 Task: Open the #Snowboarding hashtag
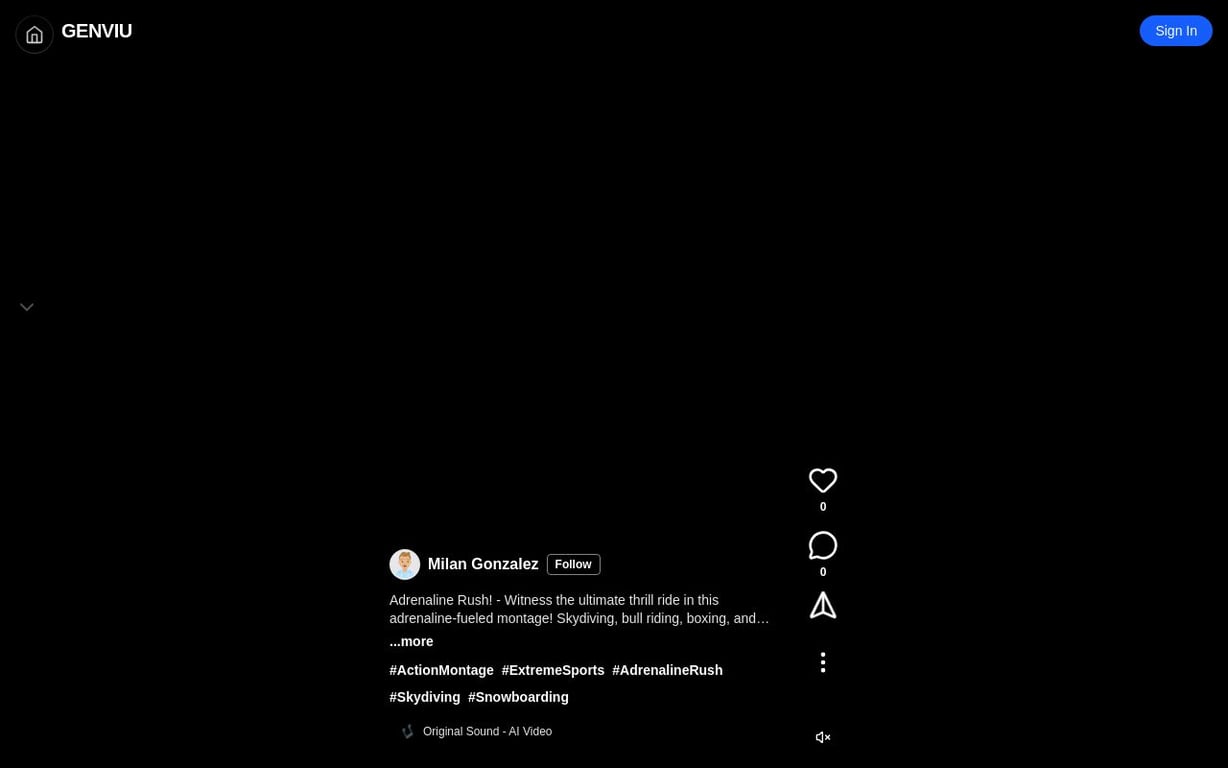click(518, 697)
